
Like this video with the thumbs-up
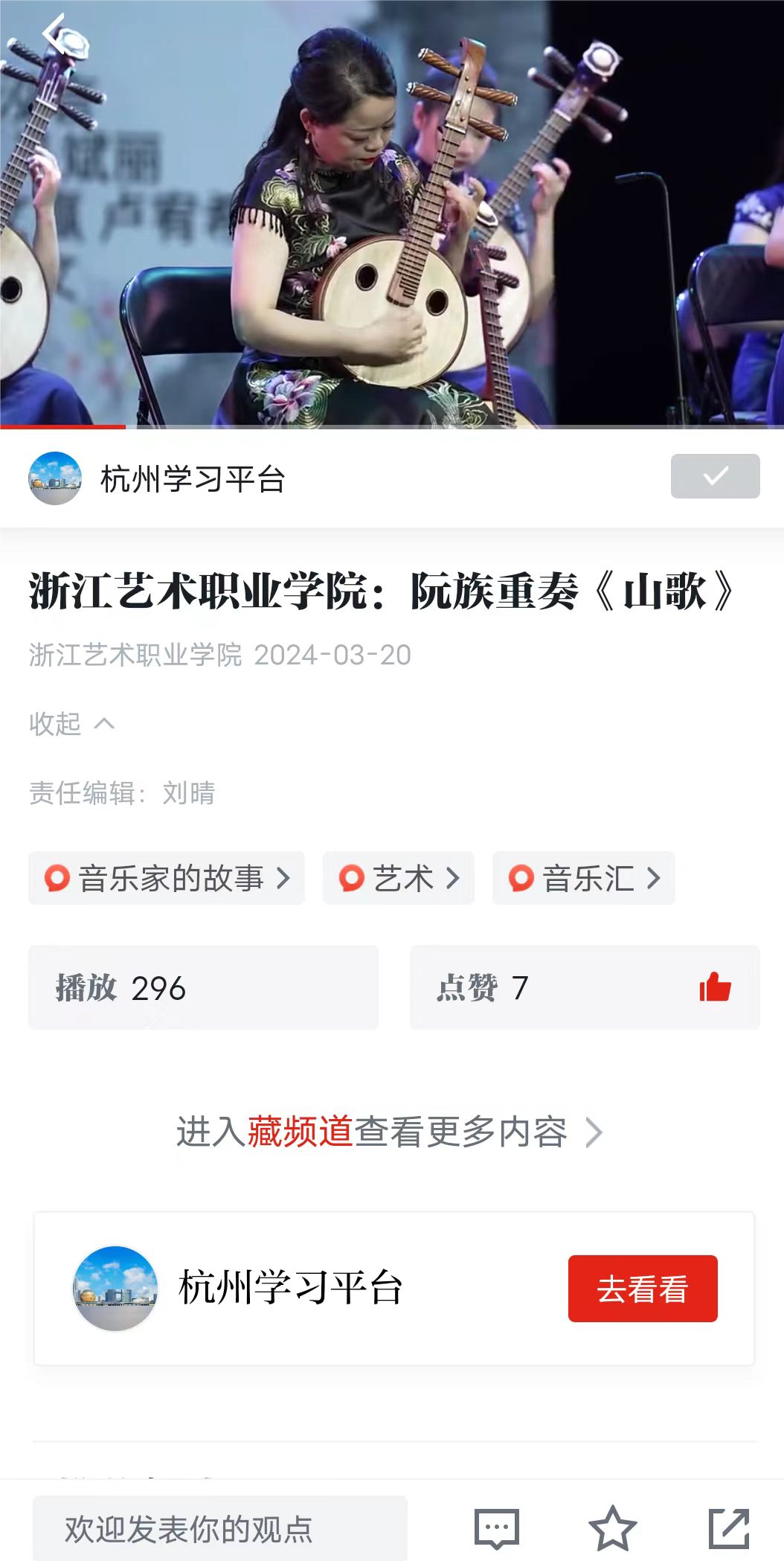coord(715,988)
